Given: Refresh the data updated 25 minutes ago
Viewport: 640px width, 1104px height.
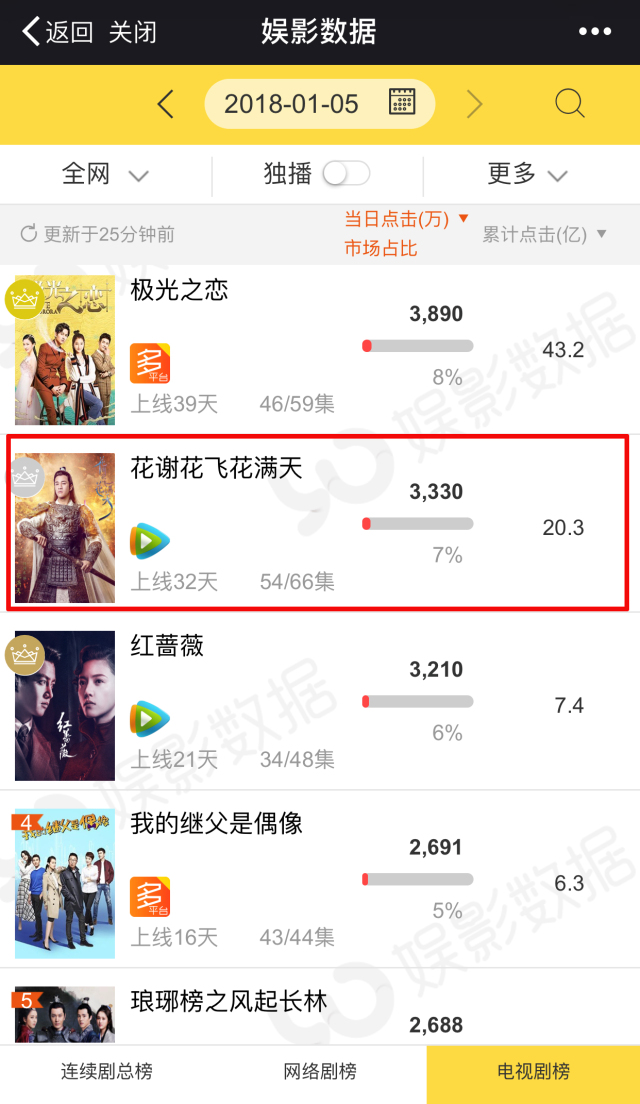Looking at the screenshot, I should tap(97, 234).
